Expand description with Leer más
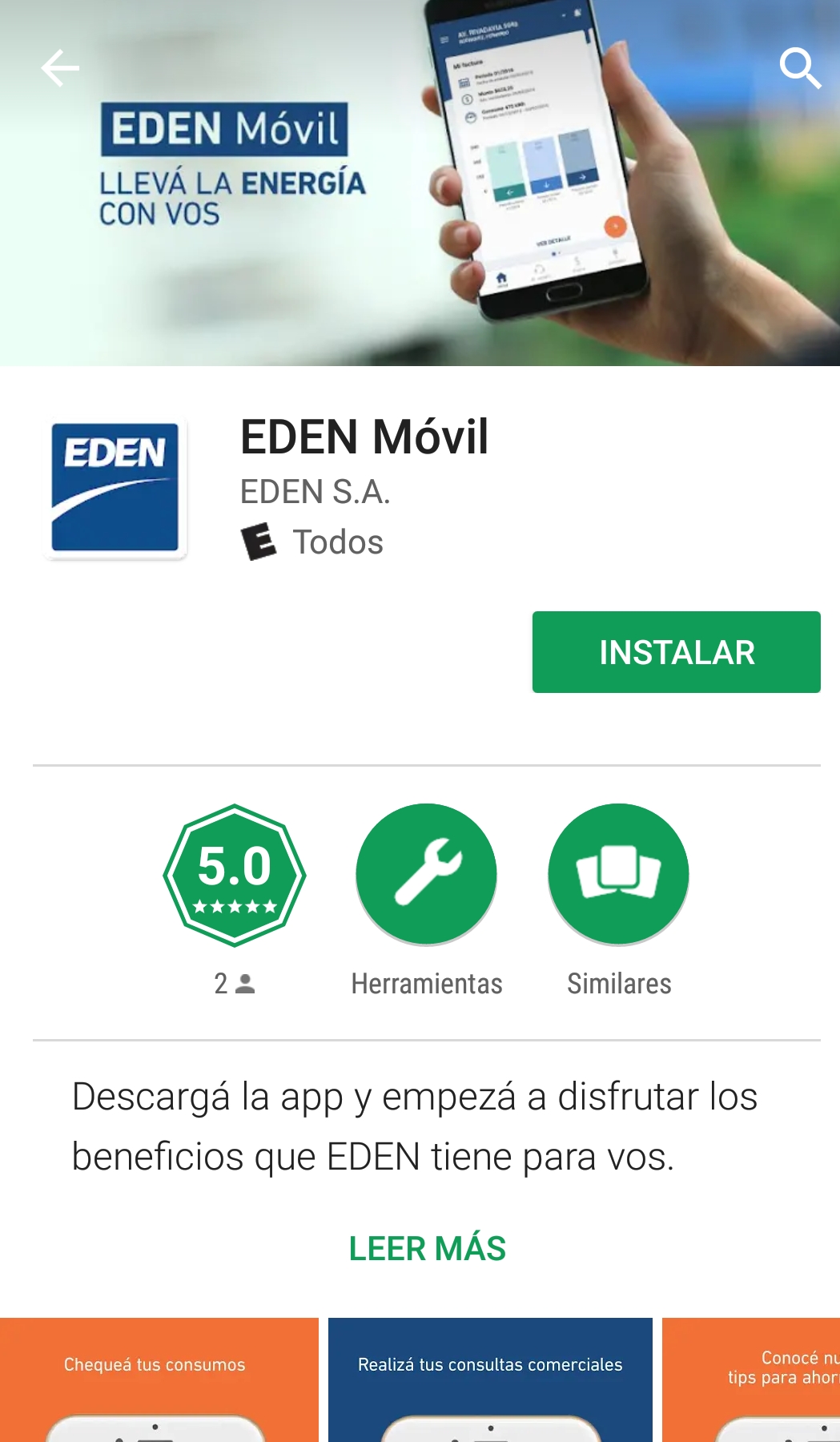Viewport: 840px width, 1442px height. (427, 1248)
